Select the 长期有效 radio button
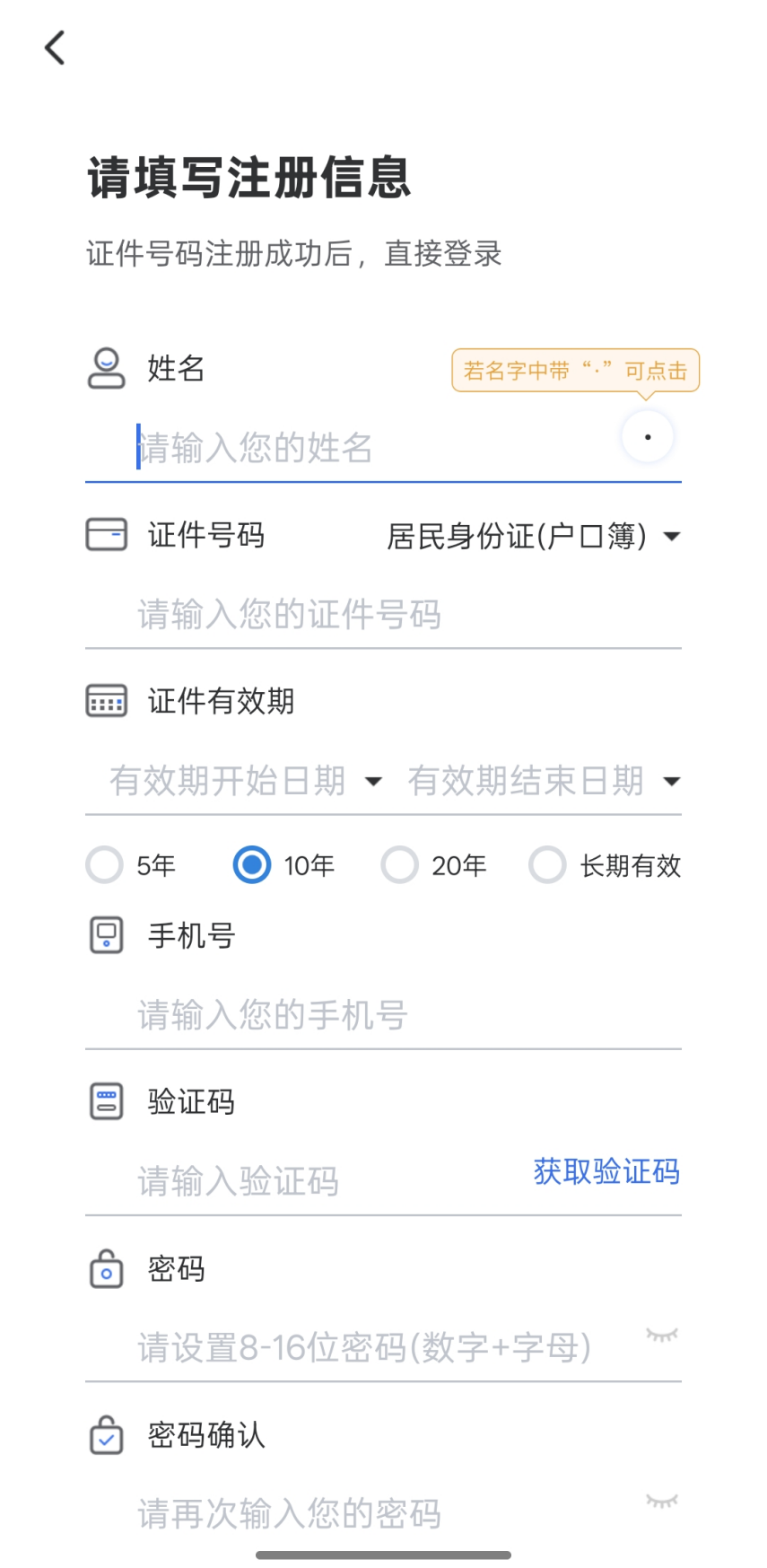Screen dimensions: 767x1568 pos(547,865)
